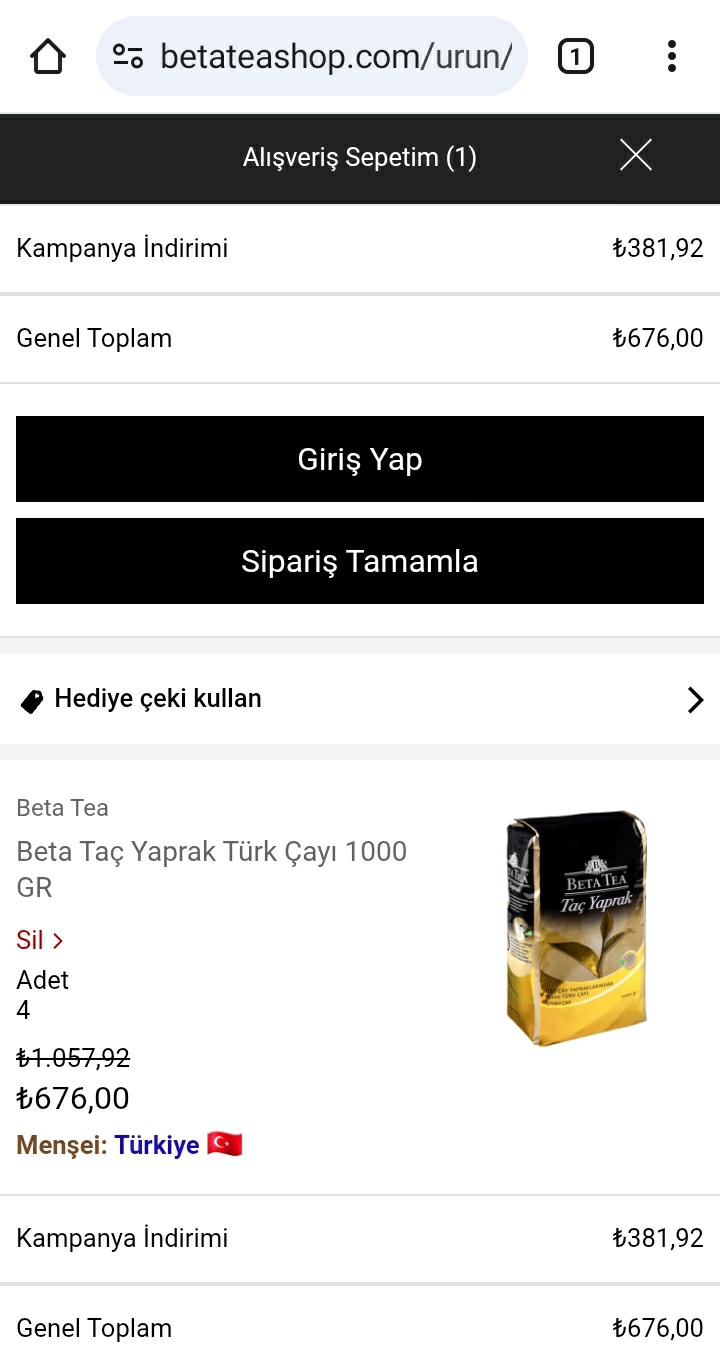Close the Alışveriş Sepetim cart panel

(x=635, y=156)
